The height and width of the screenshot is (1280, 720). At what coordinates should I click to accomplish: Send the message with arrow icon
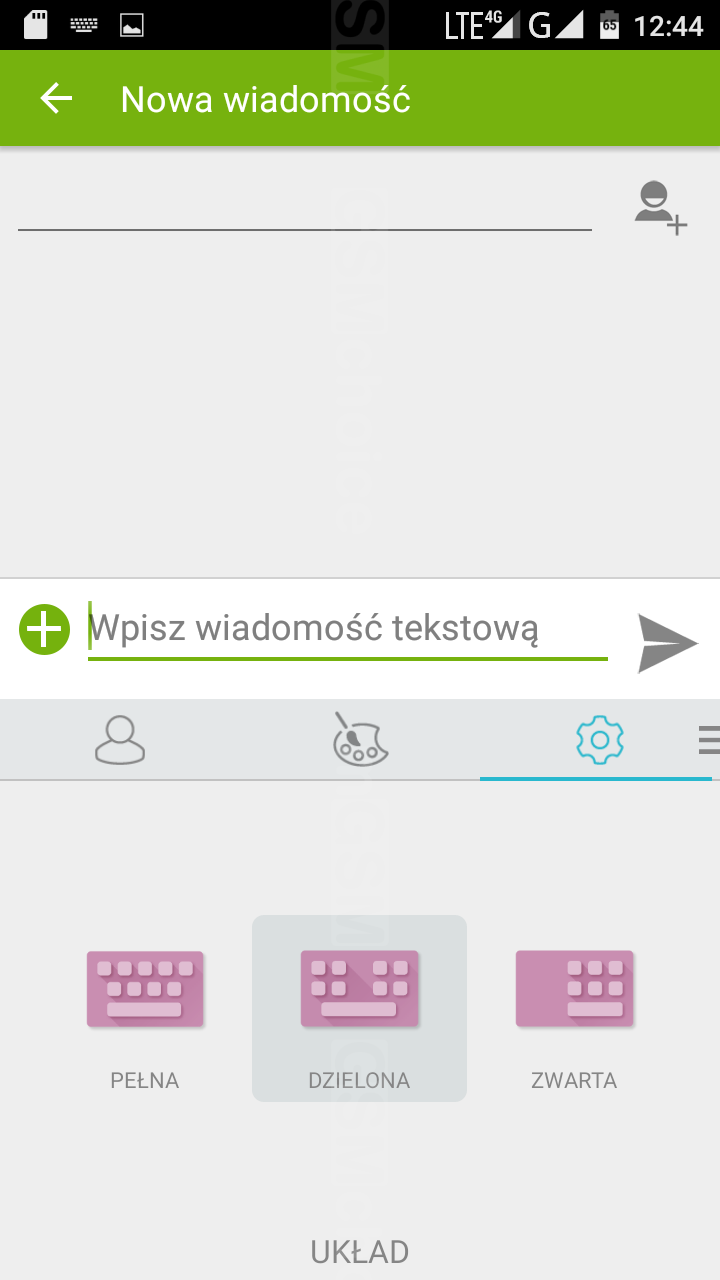[x=667, y=643]
